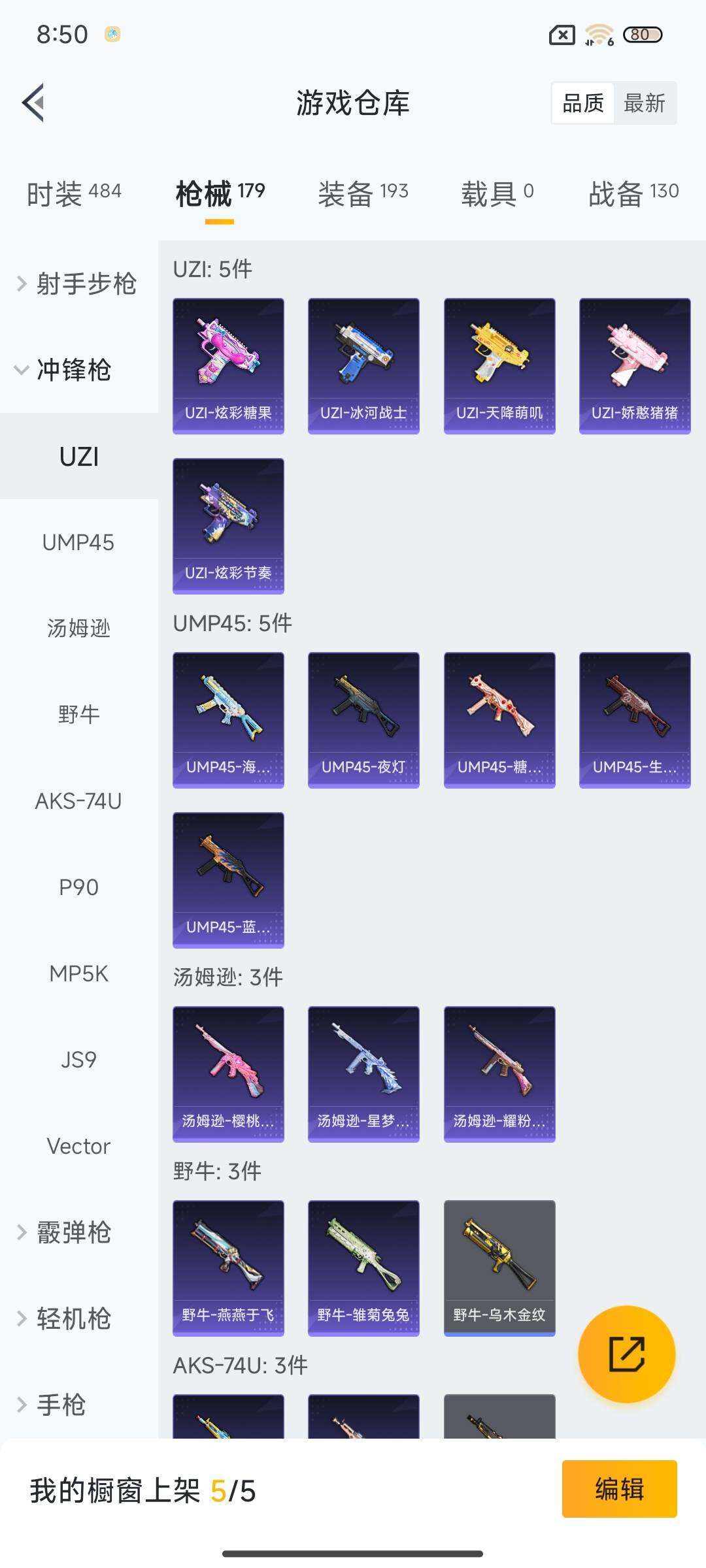Sort inventory by 最新 newest
The image size is (706, 1568).
click(645, 103)
